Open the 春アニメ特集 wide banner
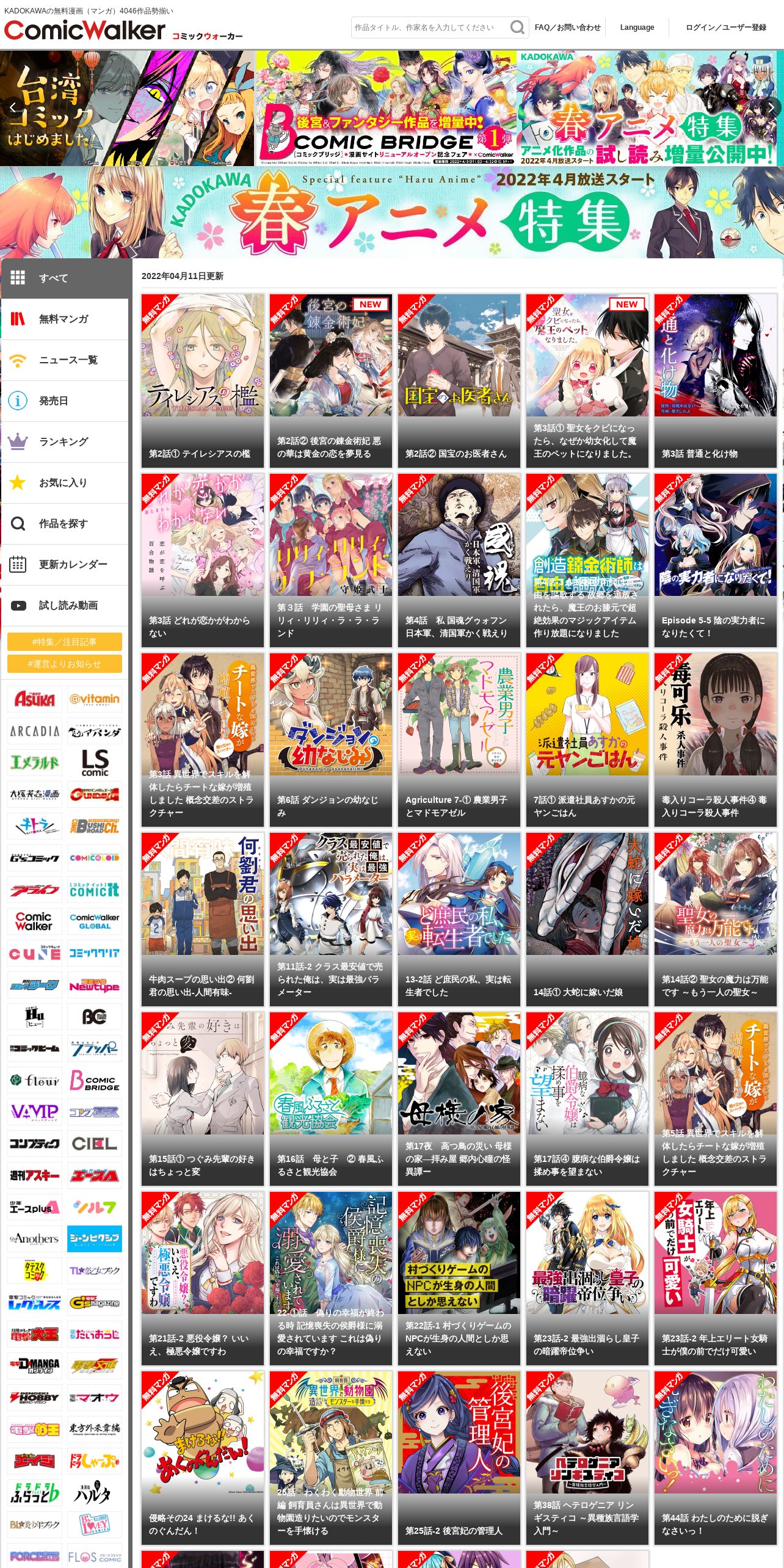784x1568 pixels. point(392,212)
